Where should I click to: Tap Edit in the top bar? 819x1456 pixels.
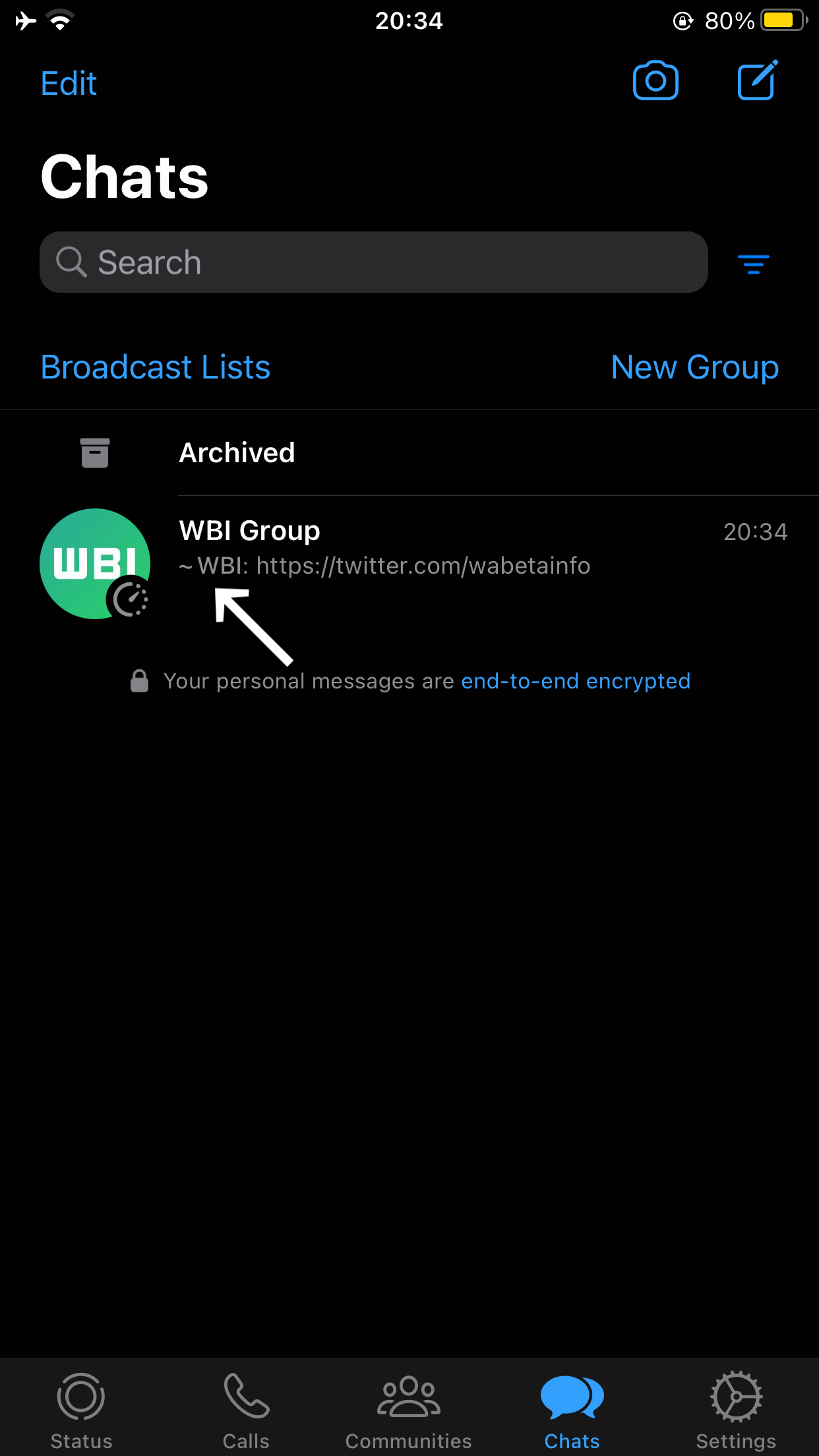(x=69, y=84)
